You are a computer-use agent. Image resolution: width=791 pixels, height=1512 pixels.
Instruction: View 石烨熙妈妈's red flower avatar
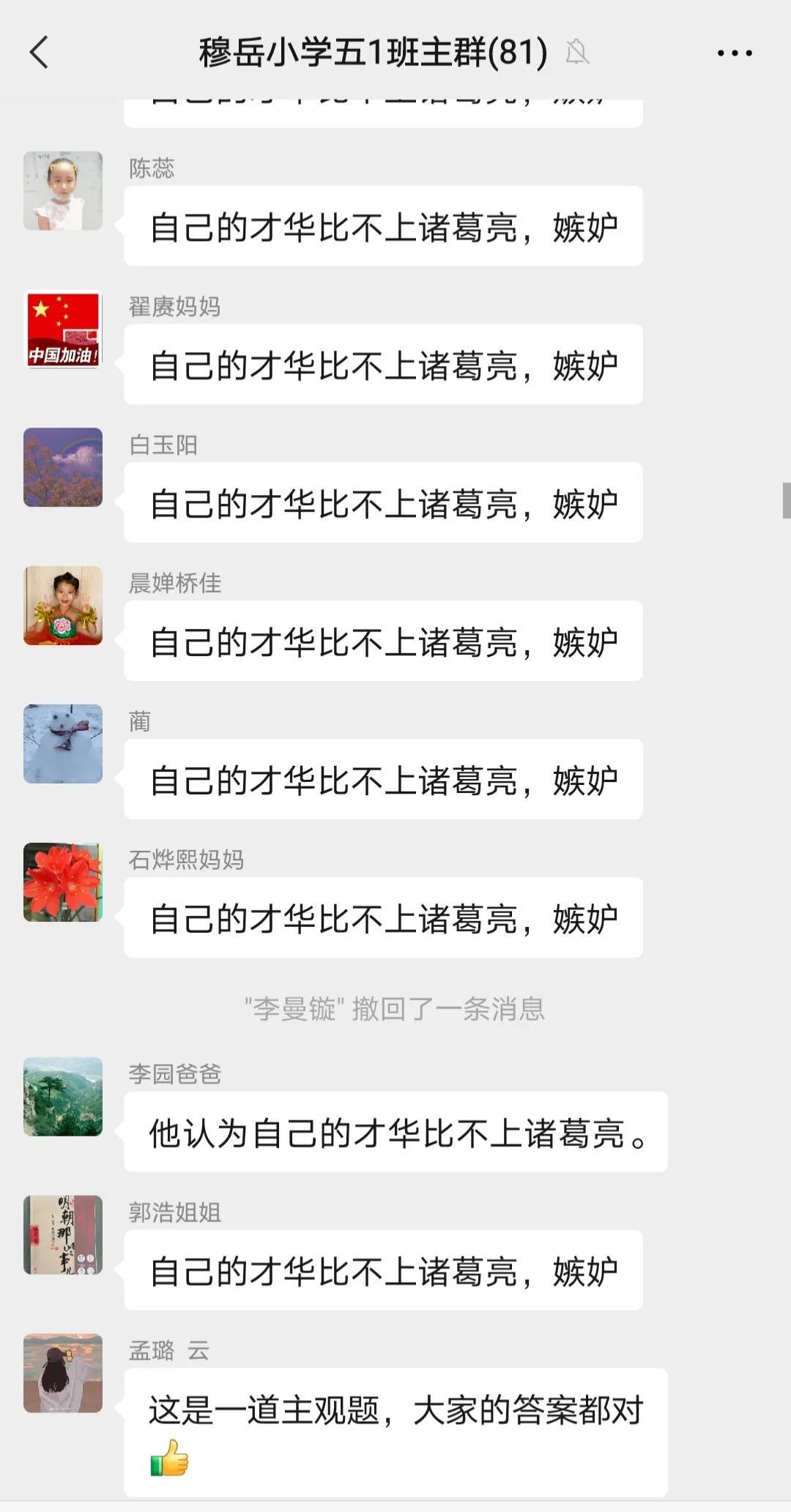click(x=63, y=882)
